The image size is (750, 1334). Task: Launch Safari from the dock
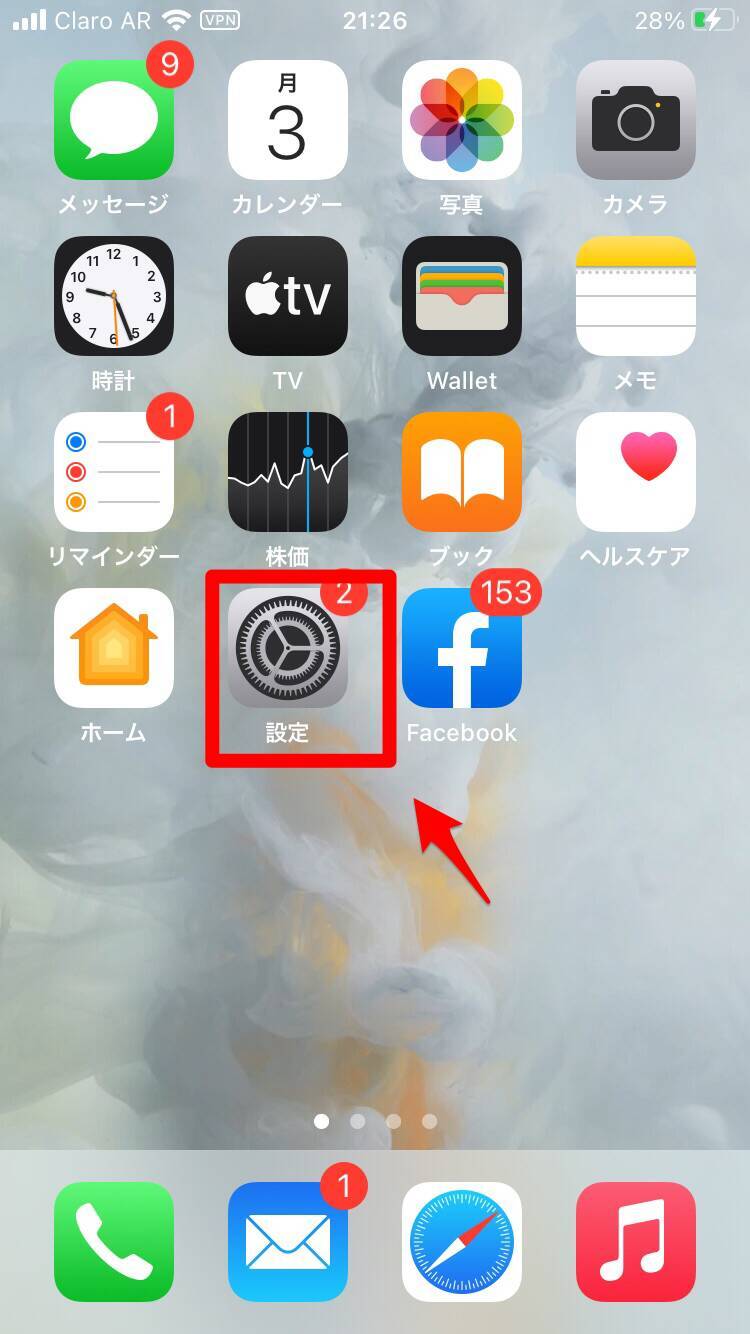click(x=461, y=1242)
